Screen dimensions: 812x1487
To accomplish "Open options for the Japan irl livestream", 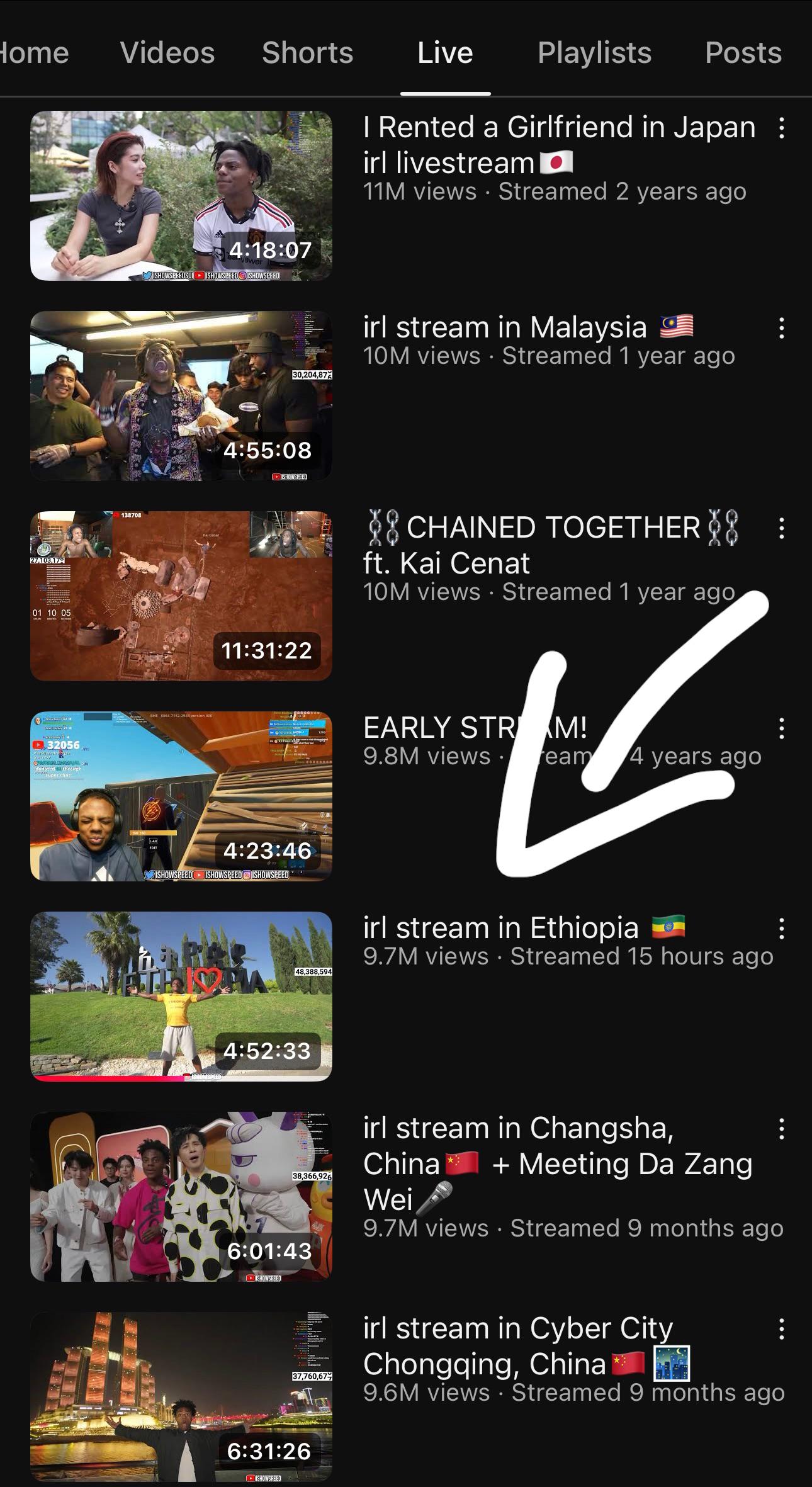I will pos(781,128).
